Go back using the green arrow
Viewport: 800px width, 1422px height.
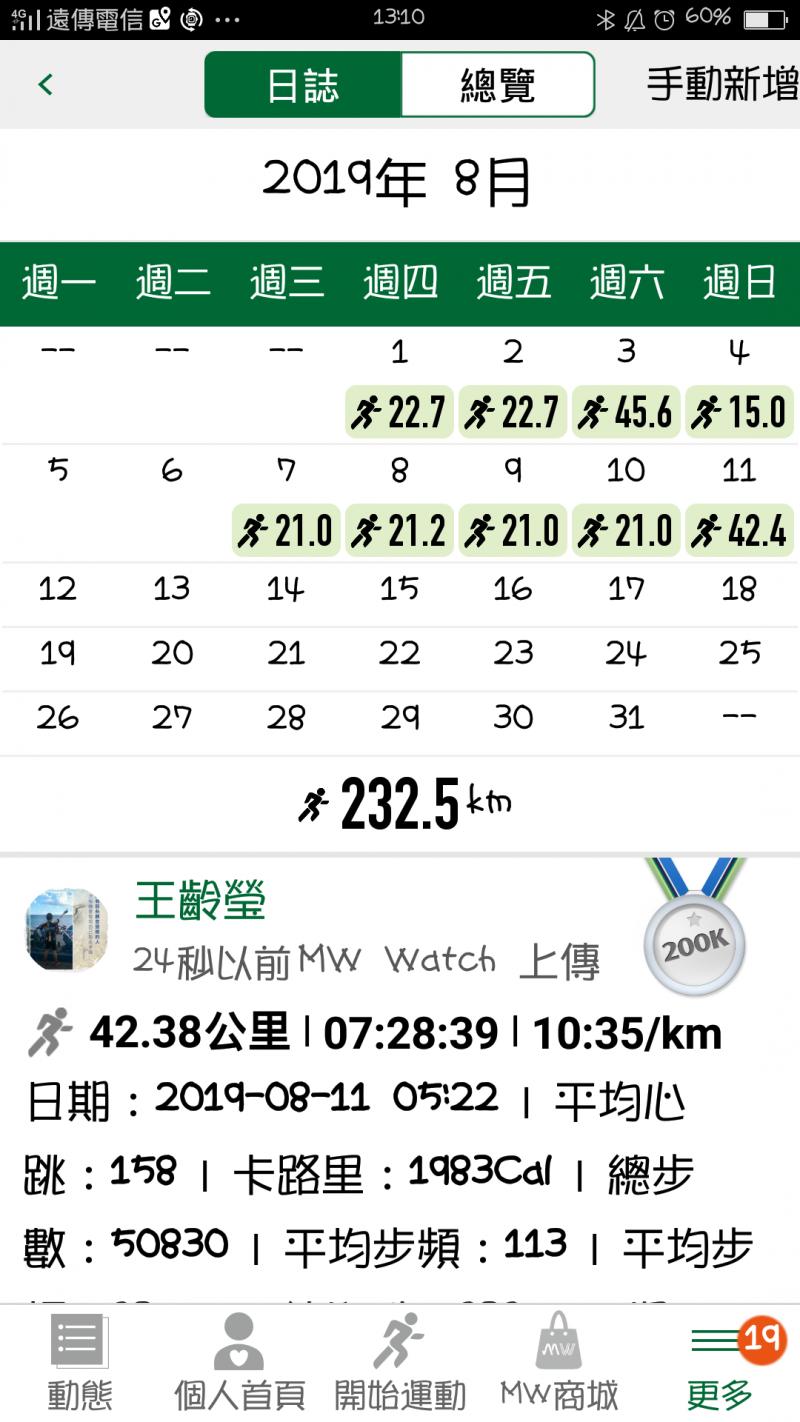pos(45,85)
